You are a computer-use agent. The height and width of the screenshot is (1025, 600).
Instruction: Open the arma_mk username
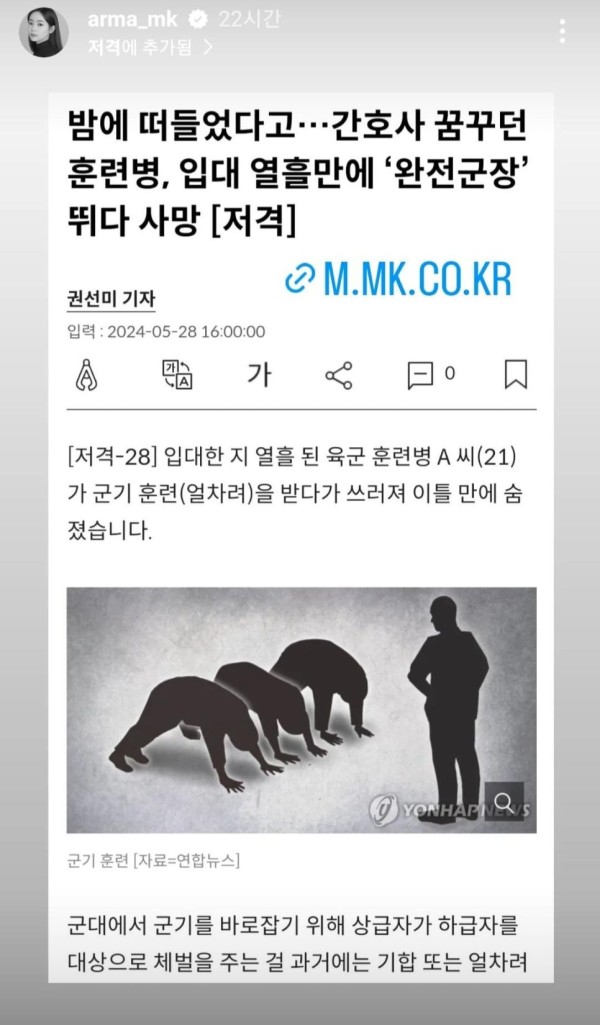(132, 20)
